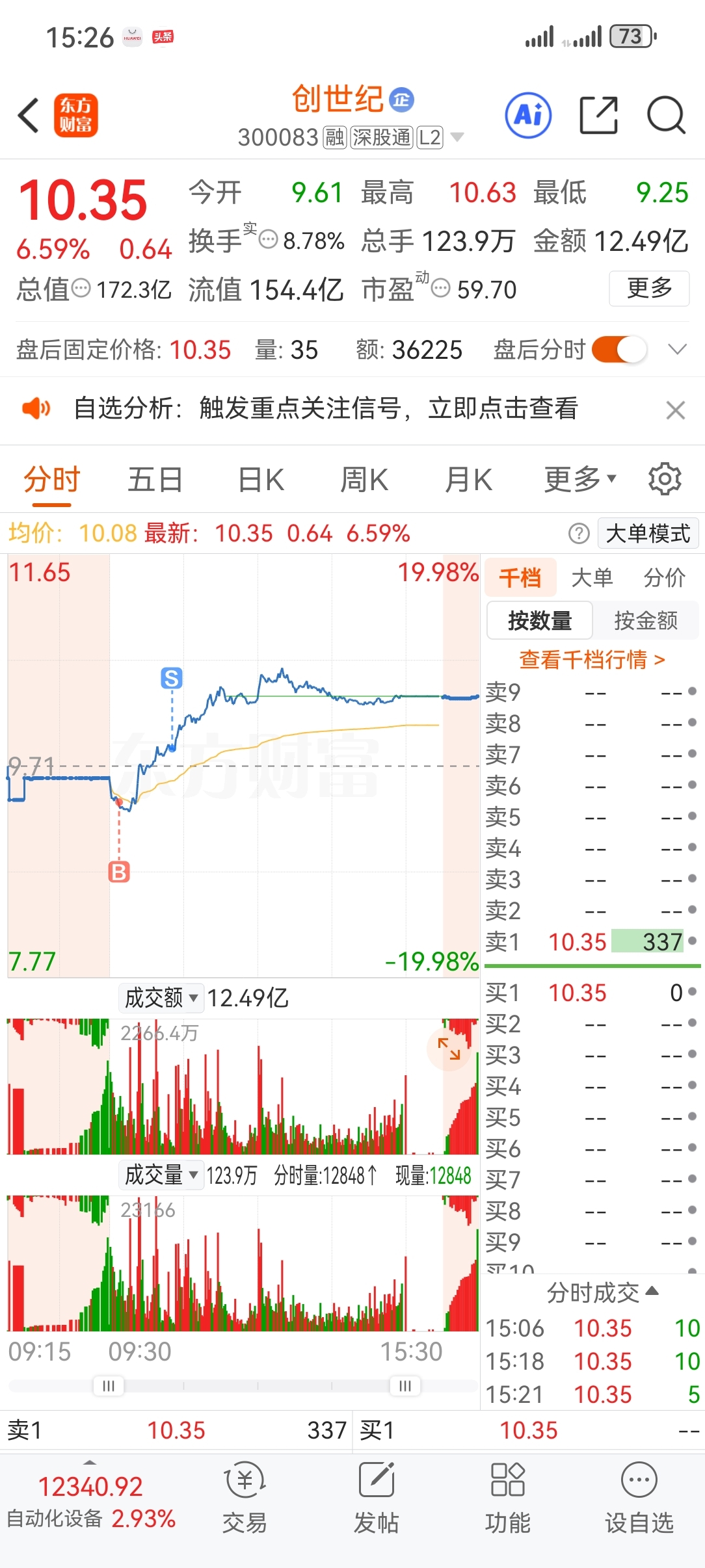
Task: Switch to the 大单 tab
Action: pyautogui.click(x=592, y=577)
